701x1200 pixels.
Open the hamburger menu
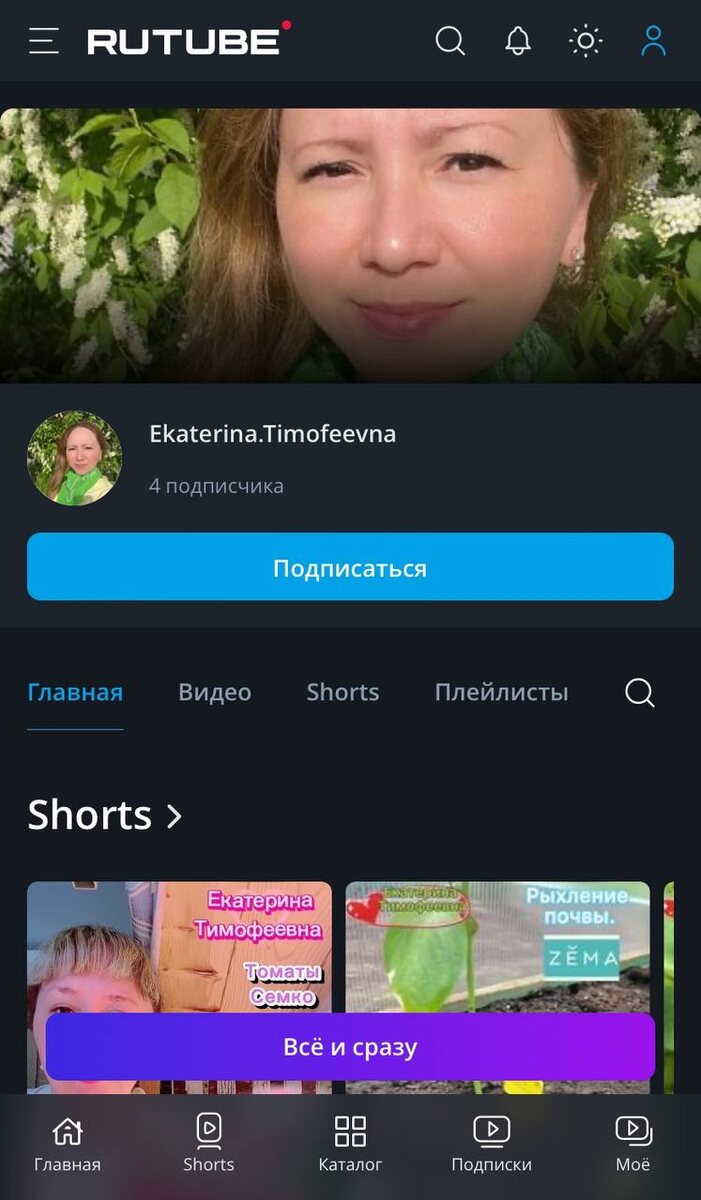click(x=44, y=41)
